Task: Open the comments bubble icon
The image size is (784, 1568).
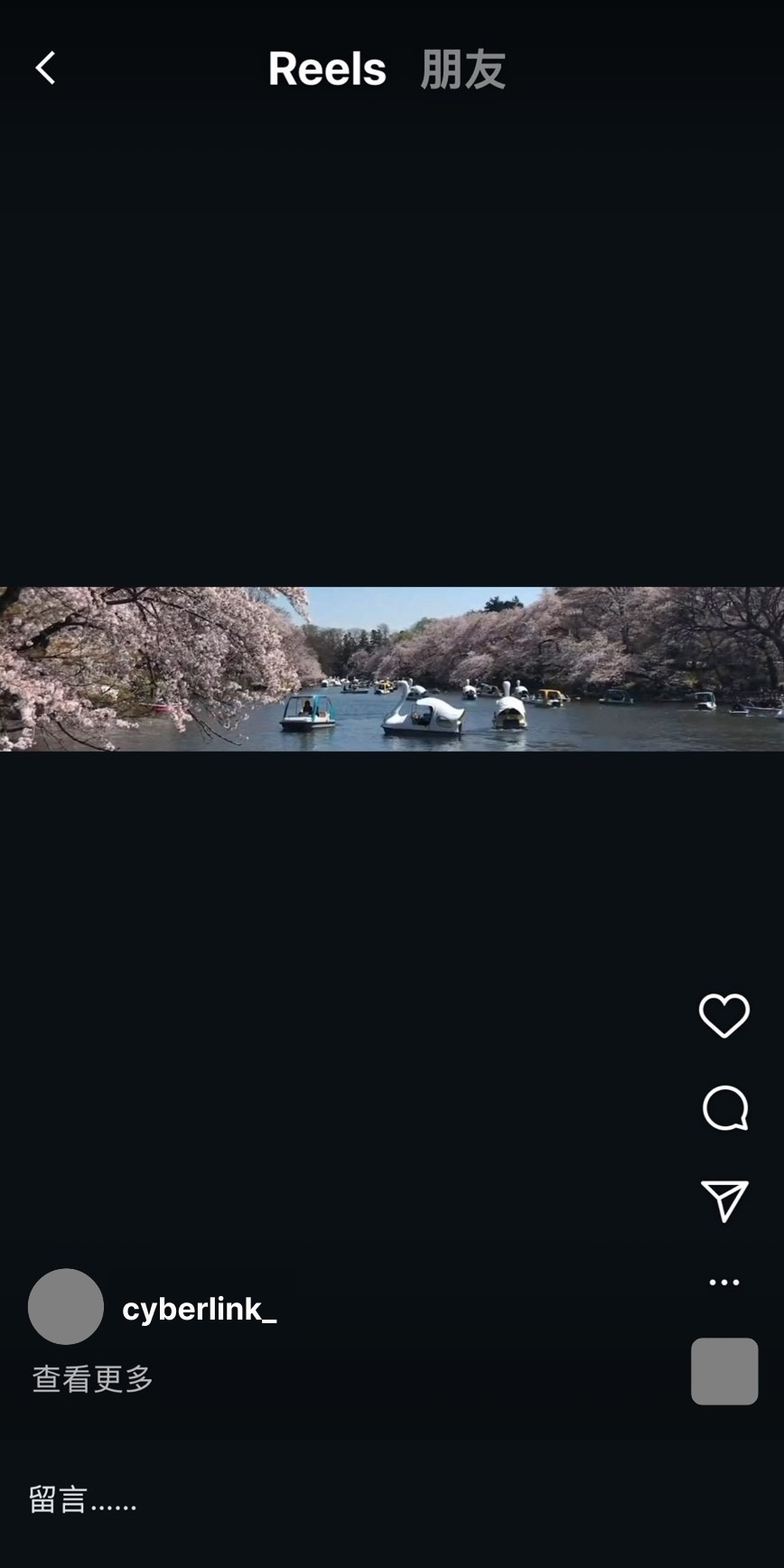Action: pyautogui.click(x=725, y=1108)
